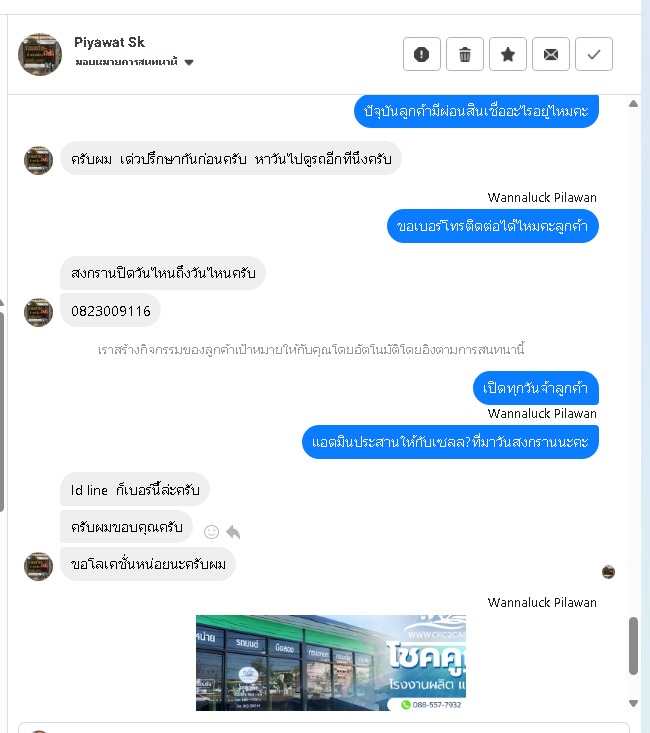Mark the conversation as done
The image size is (650, 733).
(594, 54)
